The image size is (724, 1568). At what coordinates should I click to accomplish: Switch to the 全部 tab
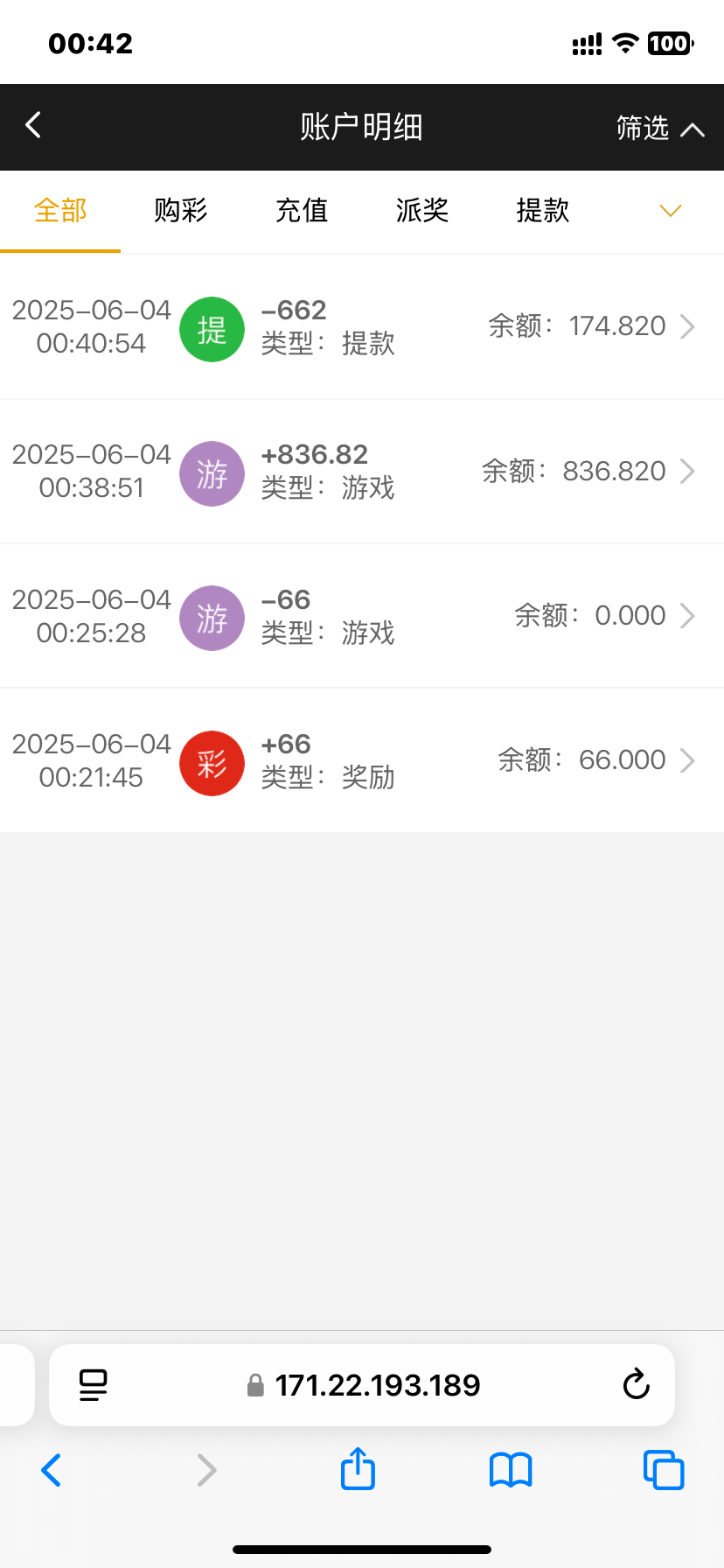pos(60,211)
